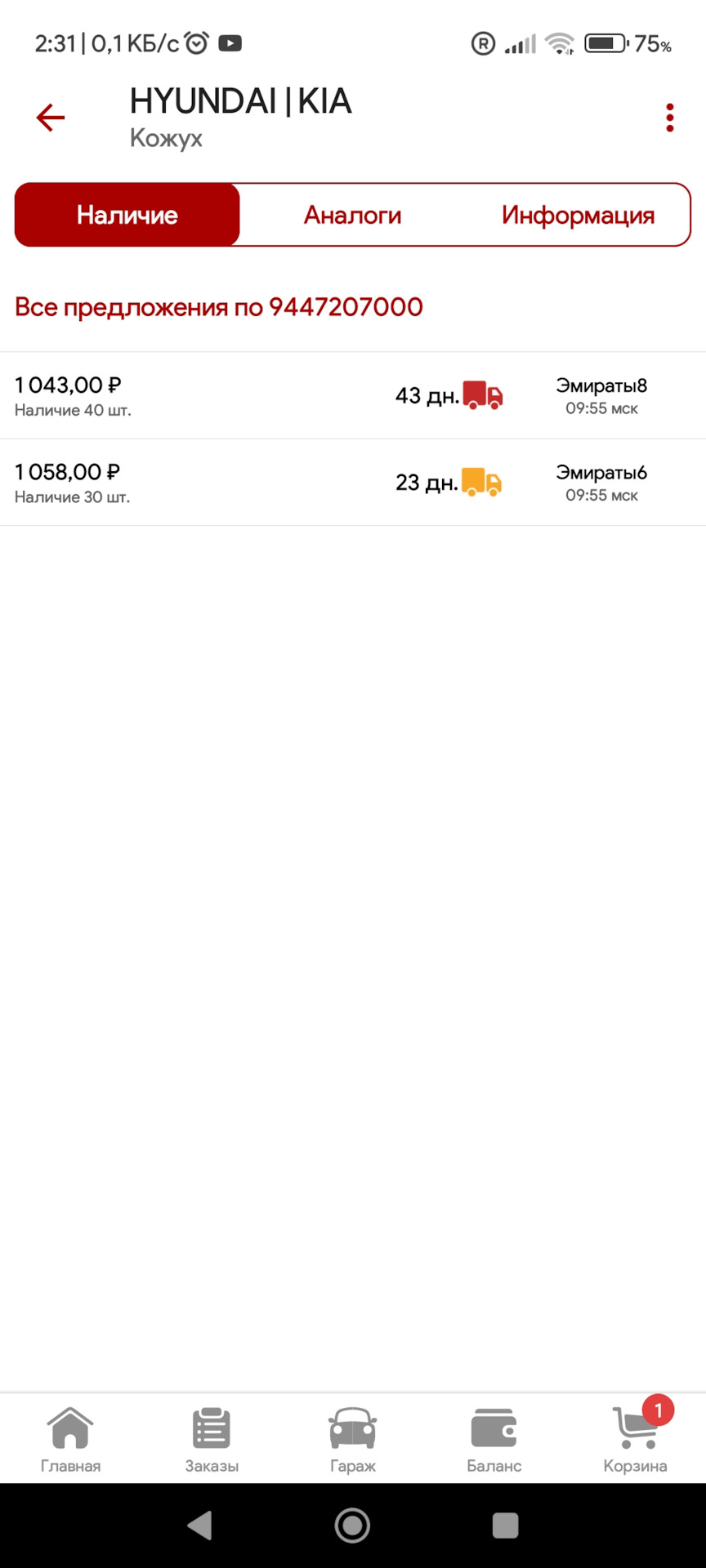Open the three-dot overflow menu
Screen dimensions: 706x1568
[669, 118]
